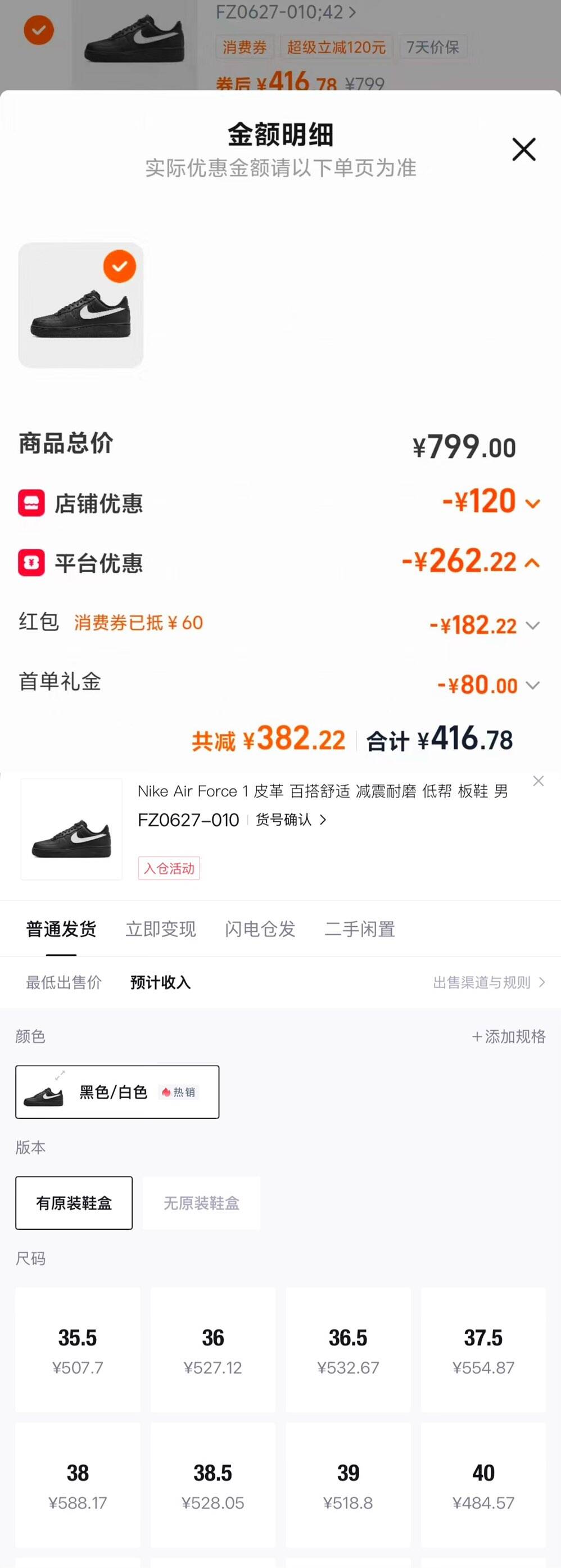Uncheck the selected shoe in 金额明细

(119, 266)
